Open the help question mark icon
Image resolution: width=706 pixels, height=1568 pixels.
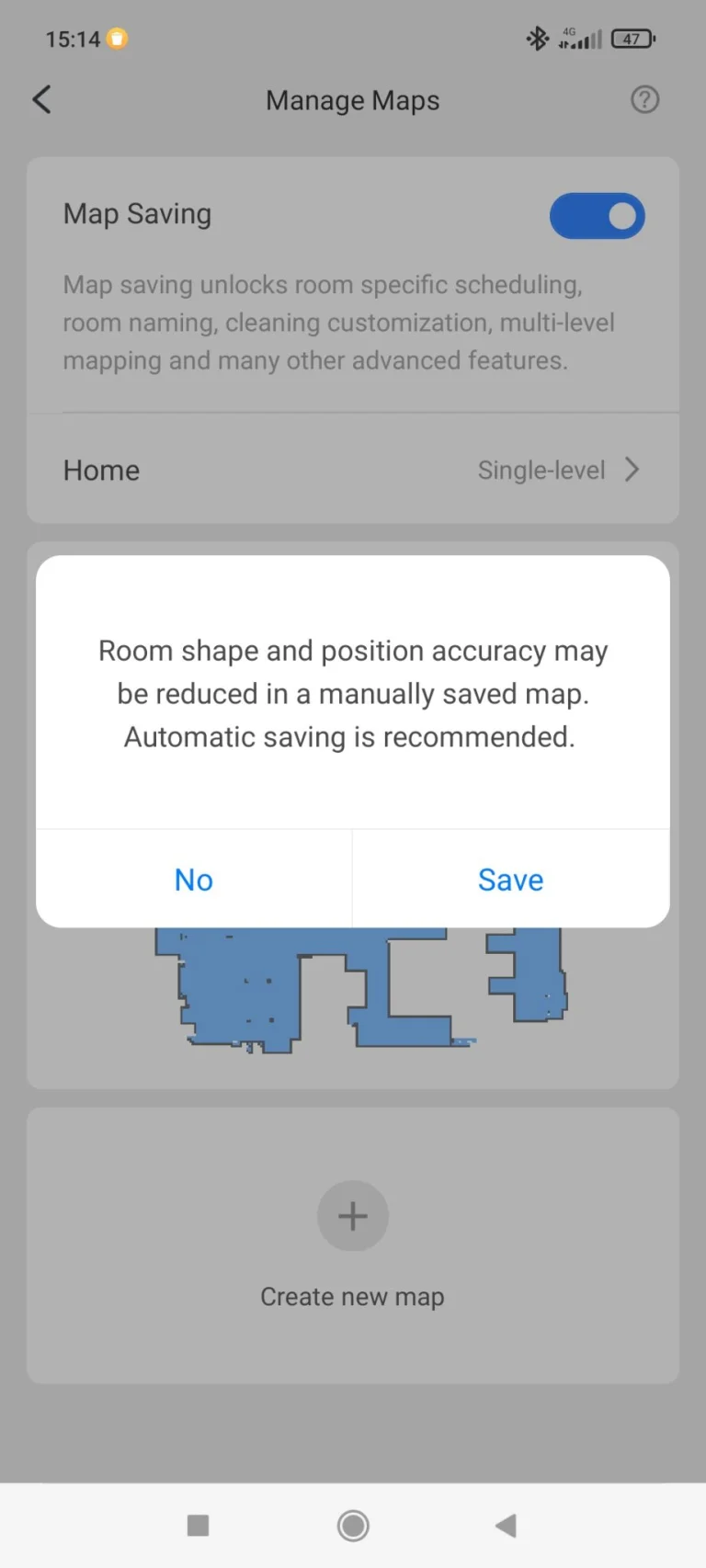click(x=644, y=99)
